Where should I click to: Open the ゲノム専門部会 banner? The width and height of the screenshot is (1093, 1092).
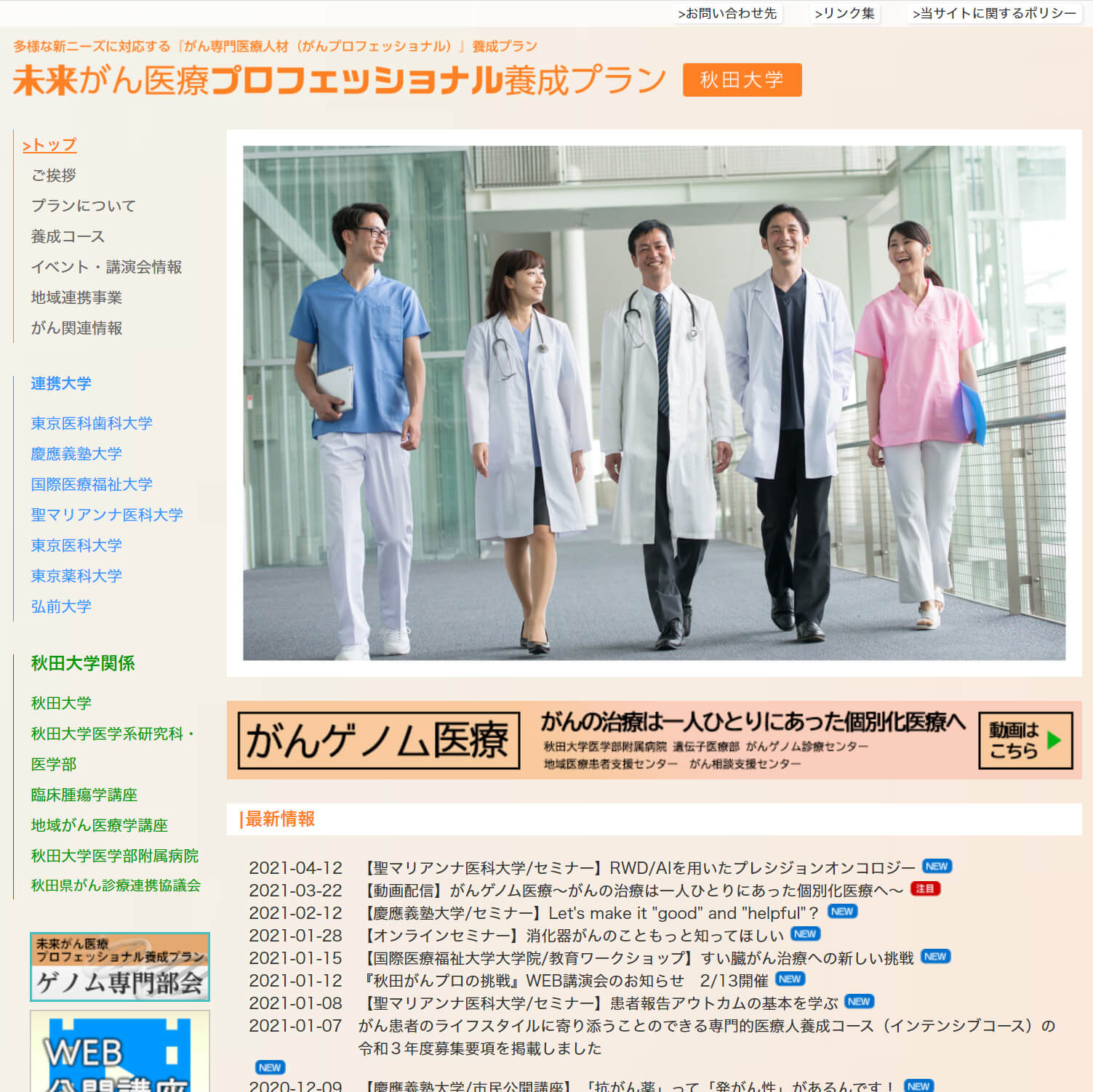[120, 967]
